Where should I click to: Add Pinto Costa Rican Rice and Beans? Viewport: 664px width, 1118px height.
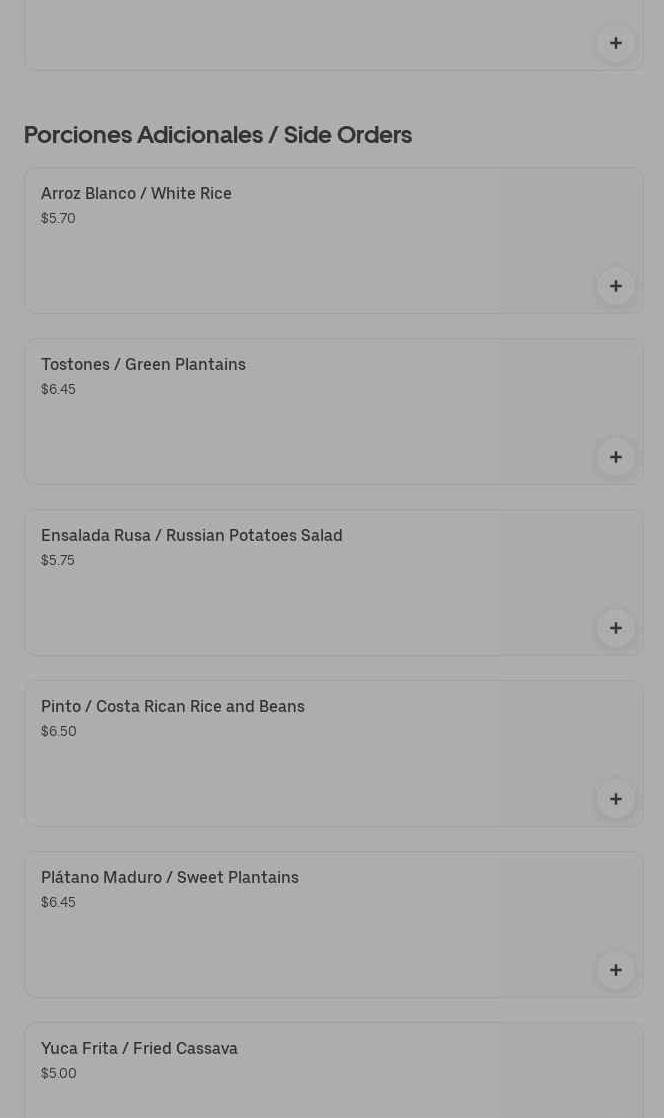point(615,799)
